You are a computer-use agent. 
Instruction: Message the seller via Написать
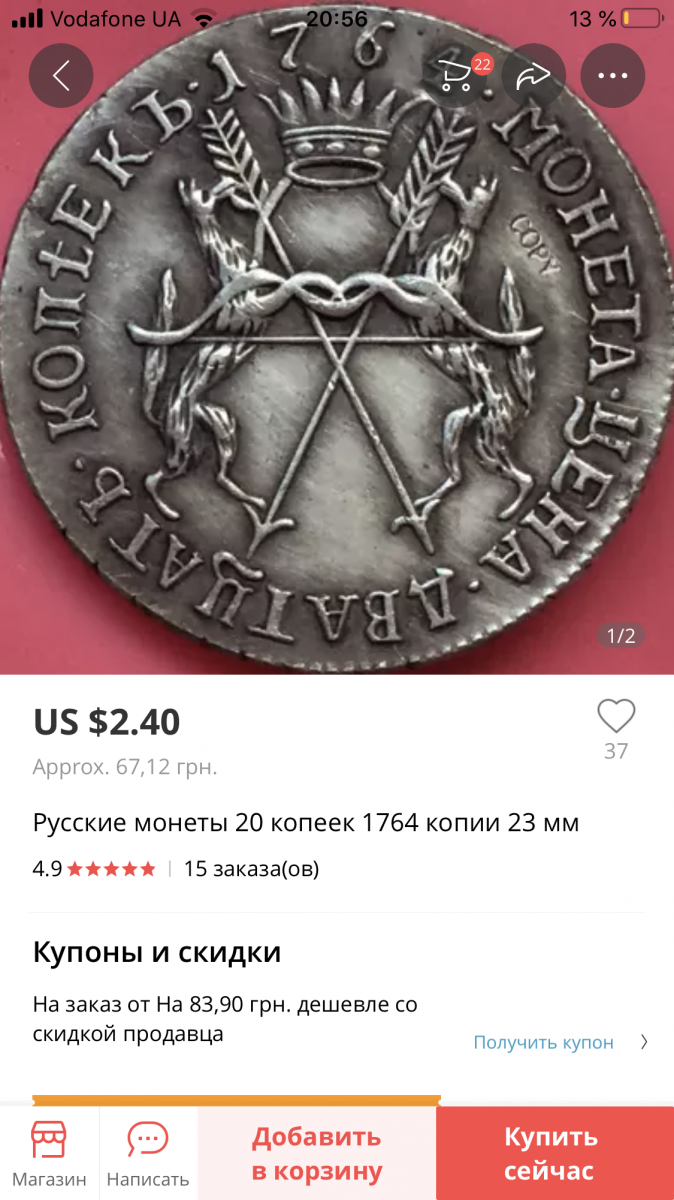pos(148,1154)
